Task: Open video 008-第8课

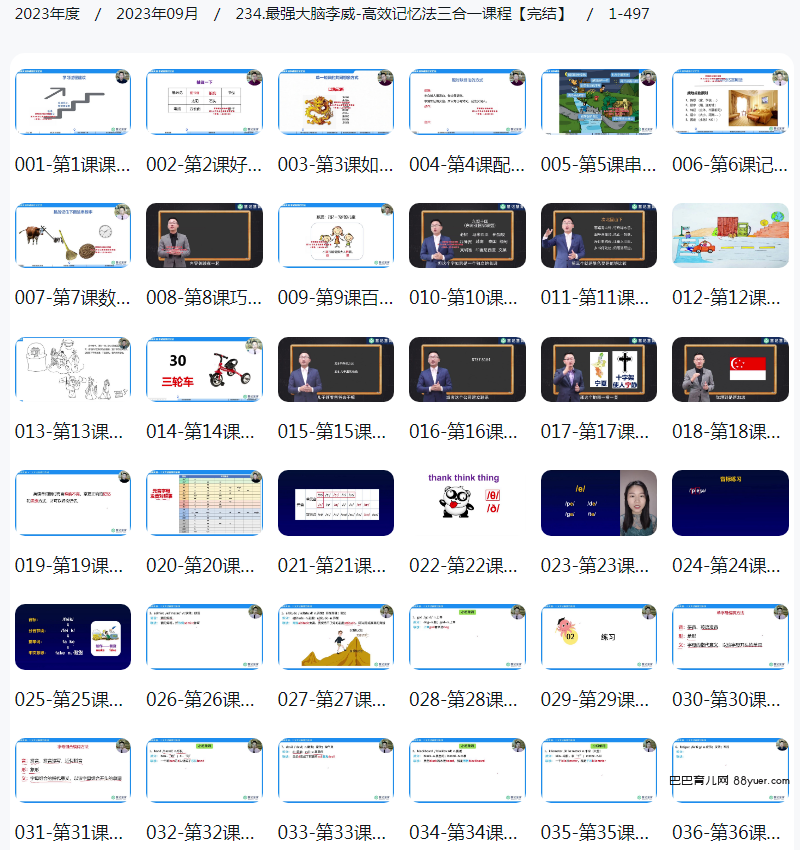Action: click(x=204, y=235)
